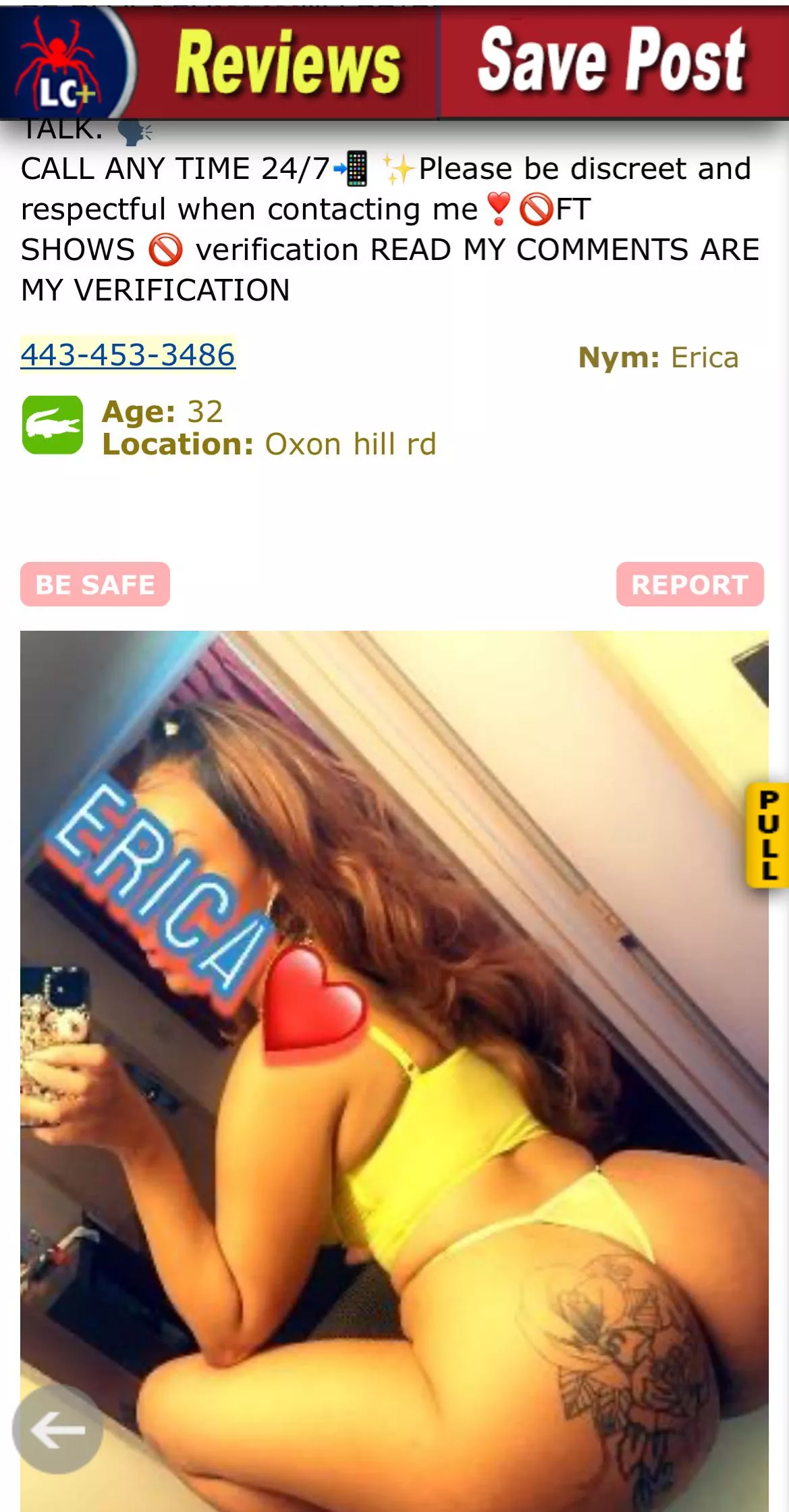Image resolution: width=789 pixels, height=1512 pixels.
Task: Open the Reviews section
Action: (x=288, y=62)
